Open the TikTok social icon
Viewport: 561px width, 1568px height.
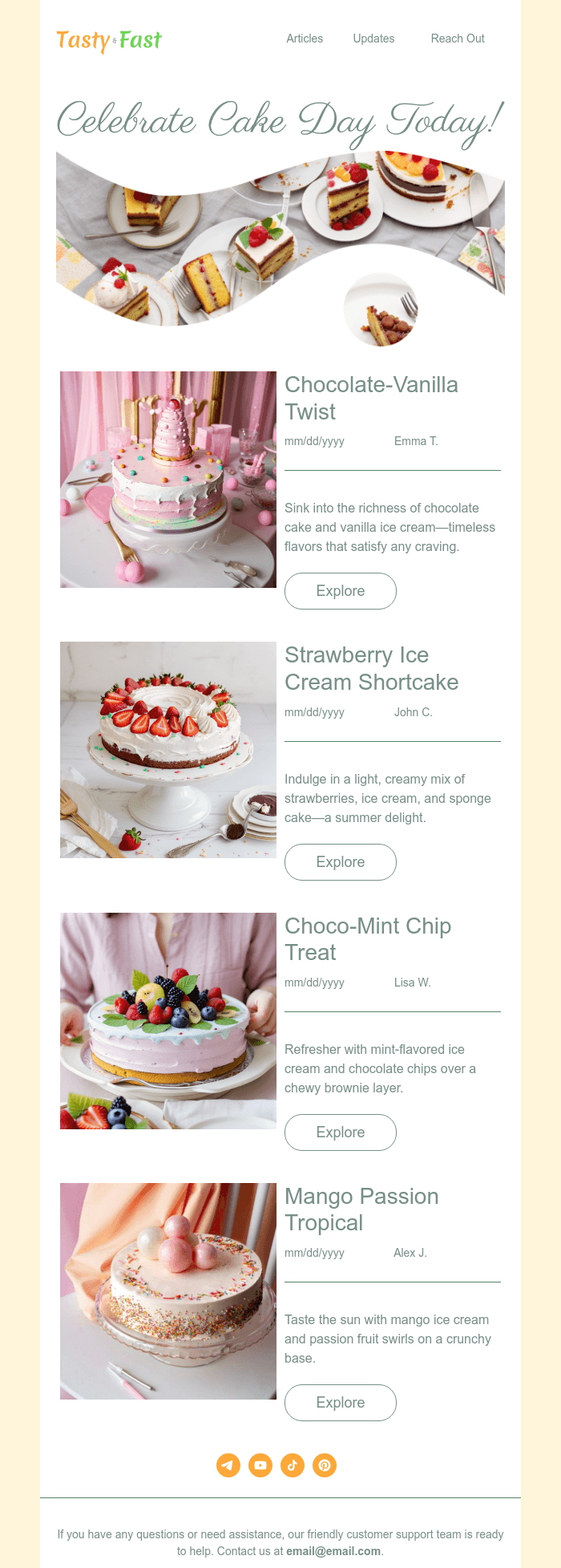click(293, 1465)
